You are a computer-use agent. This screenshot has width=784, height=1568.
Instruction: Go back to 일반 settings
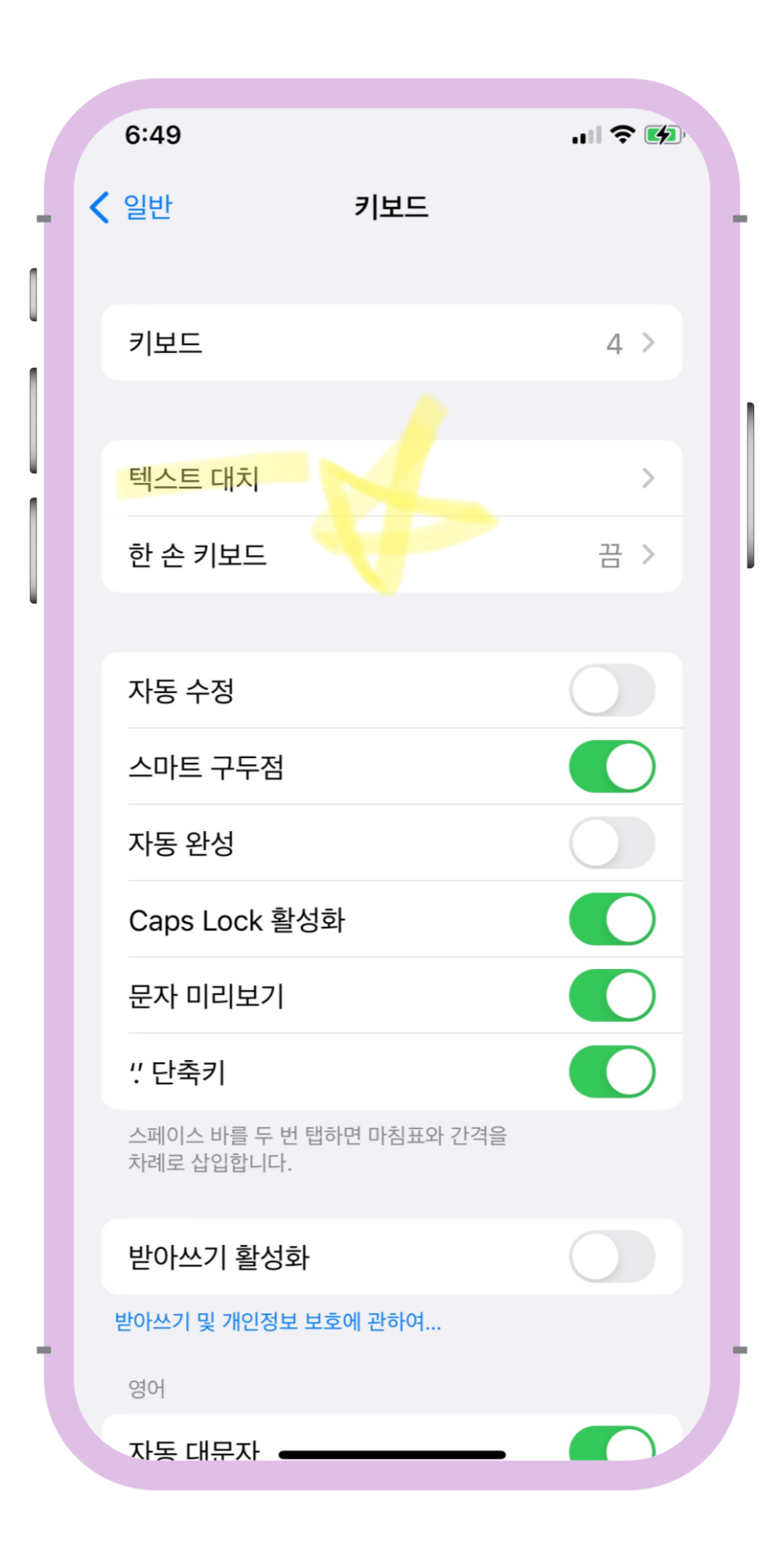[131, 207]
